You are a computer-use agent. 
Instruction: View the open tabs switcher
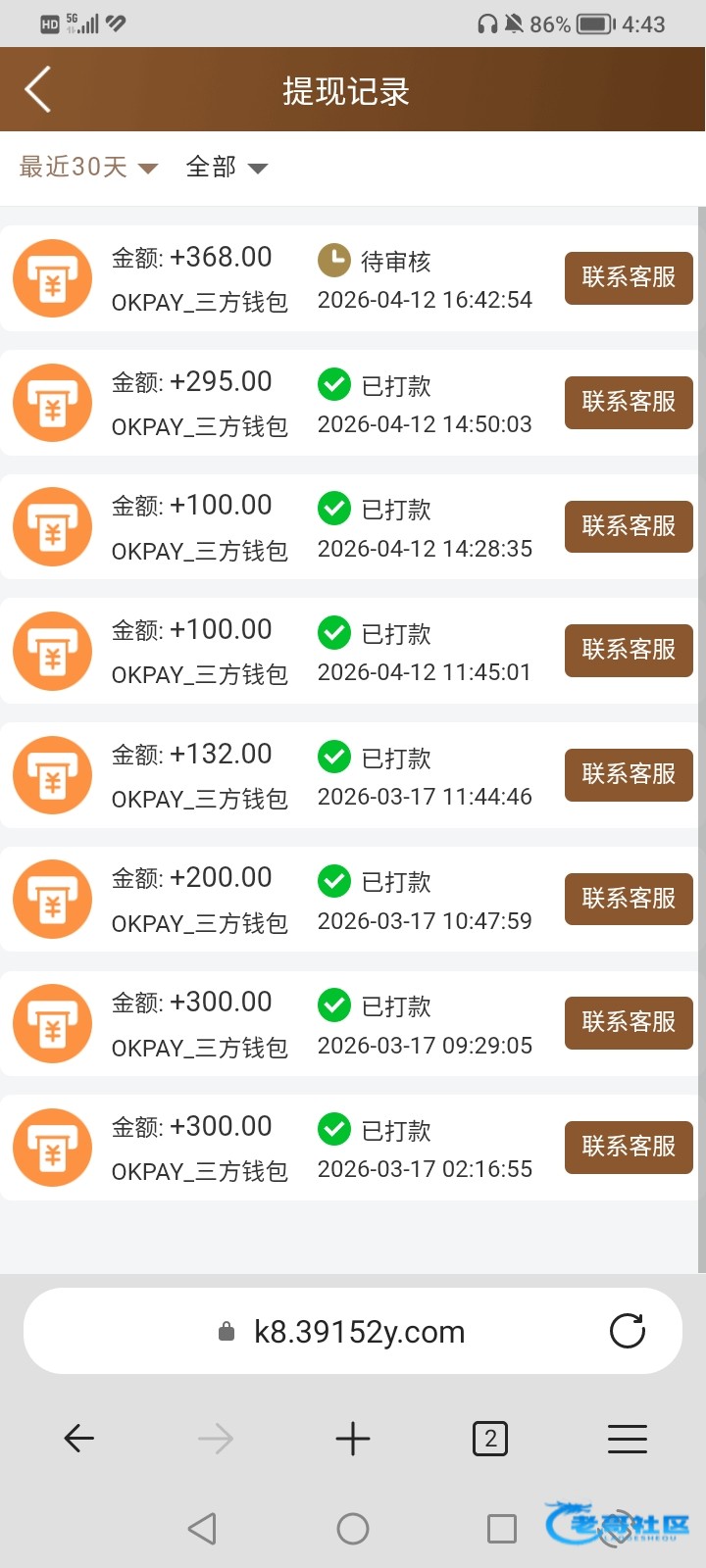click(x=490, y=1439)
